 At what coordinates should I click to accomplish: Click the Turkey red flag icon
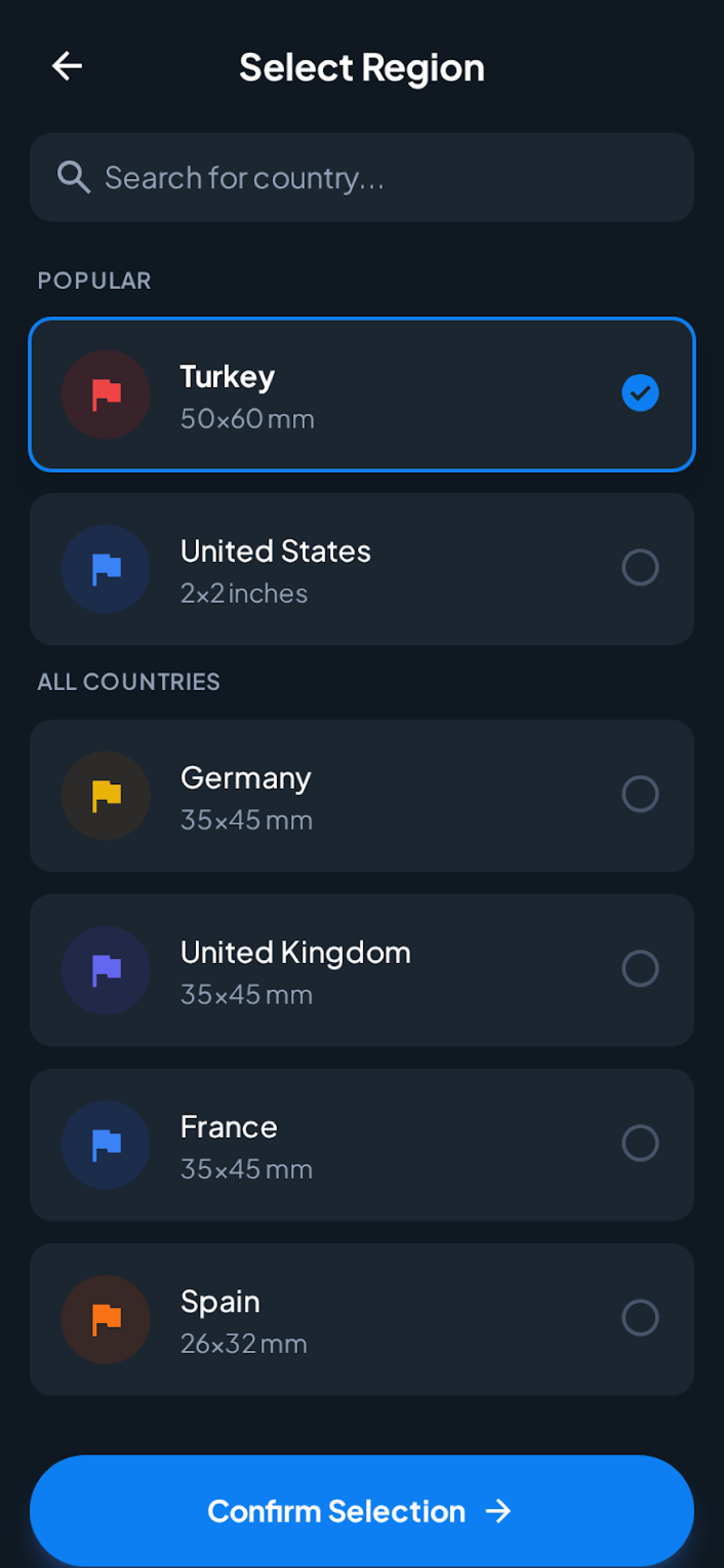coord(106,394)
